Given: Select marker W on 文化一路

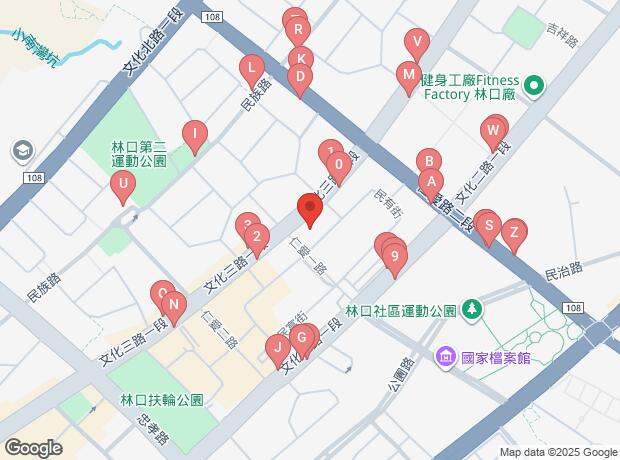Looking at the screenshot, I should 492,131.
